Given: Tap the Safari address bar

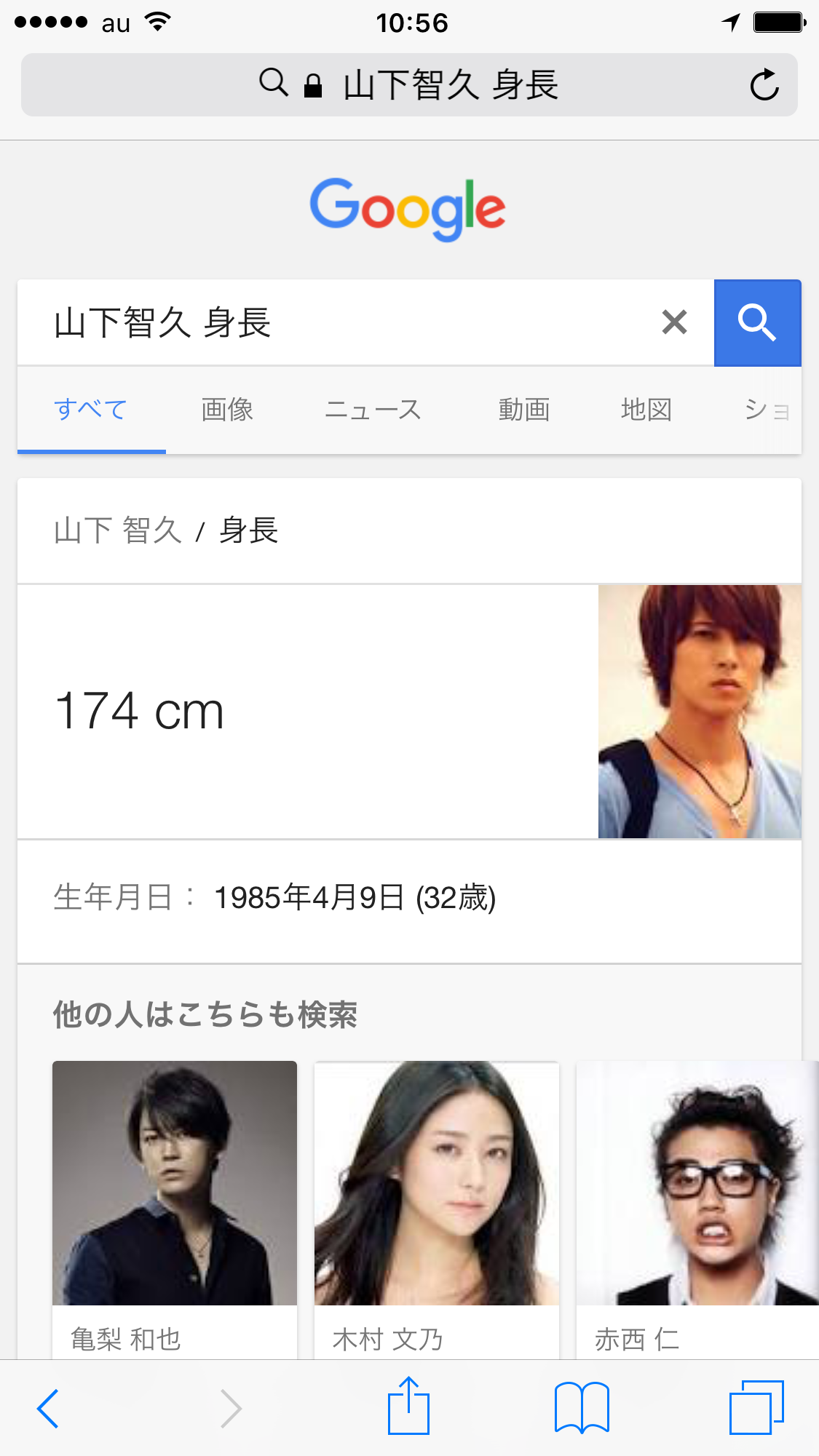Looking at the screenshot, I should point(408,84).
